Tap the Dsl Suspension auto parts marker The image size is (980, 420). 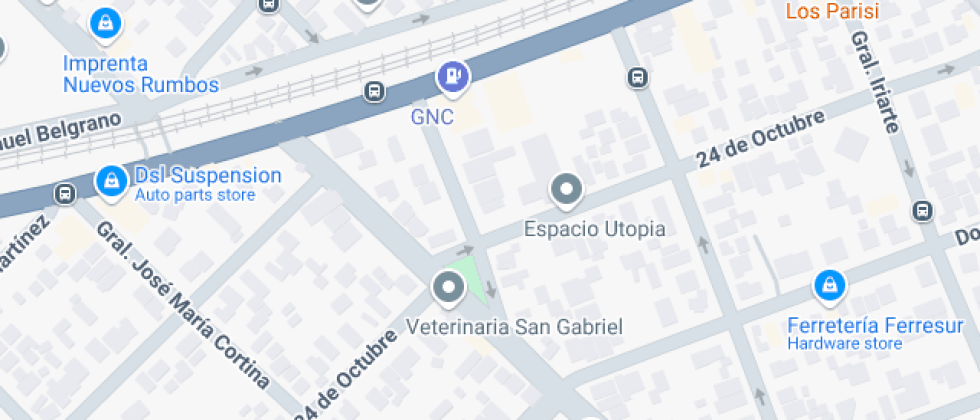coord(110,180)
